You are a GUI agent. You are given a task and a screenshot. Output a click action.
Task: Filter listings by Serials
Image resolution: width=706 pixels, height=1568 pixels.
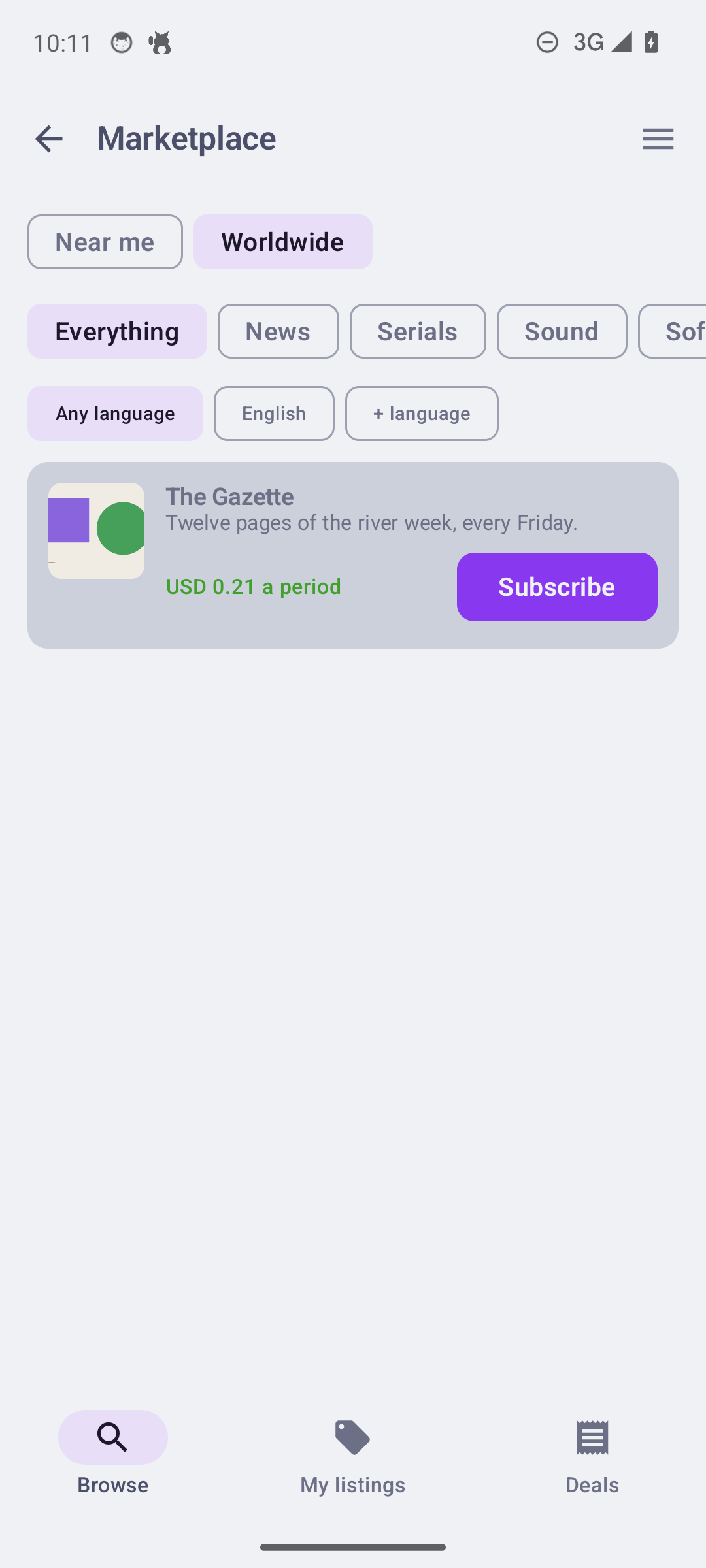[418, 331]
